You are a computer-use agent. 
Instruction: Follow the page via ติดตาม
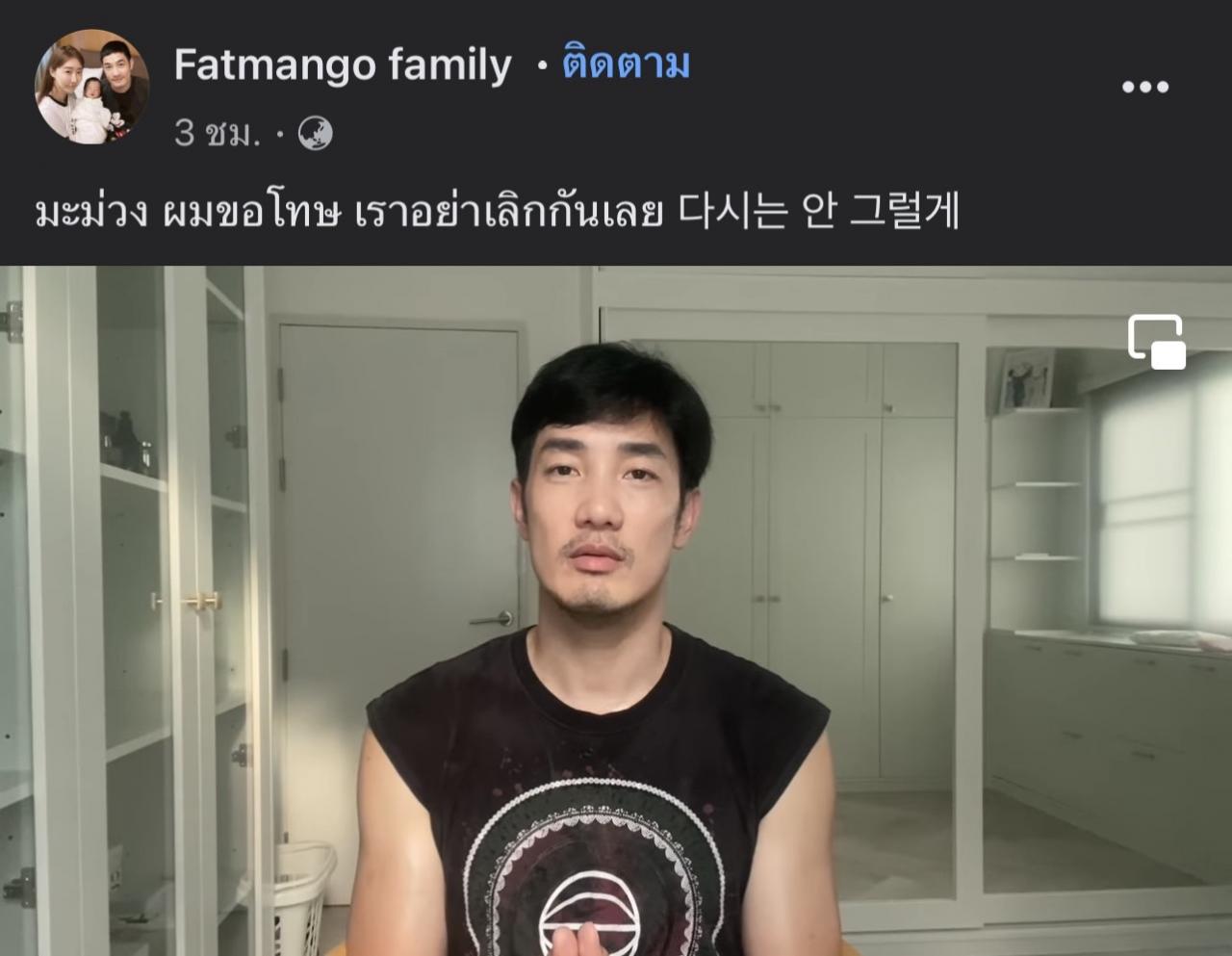626,65
